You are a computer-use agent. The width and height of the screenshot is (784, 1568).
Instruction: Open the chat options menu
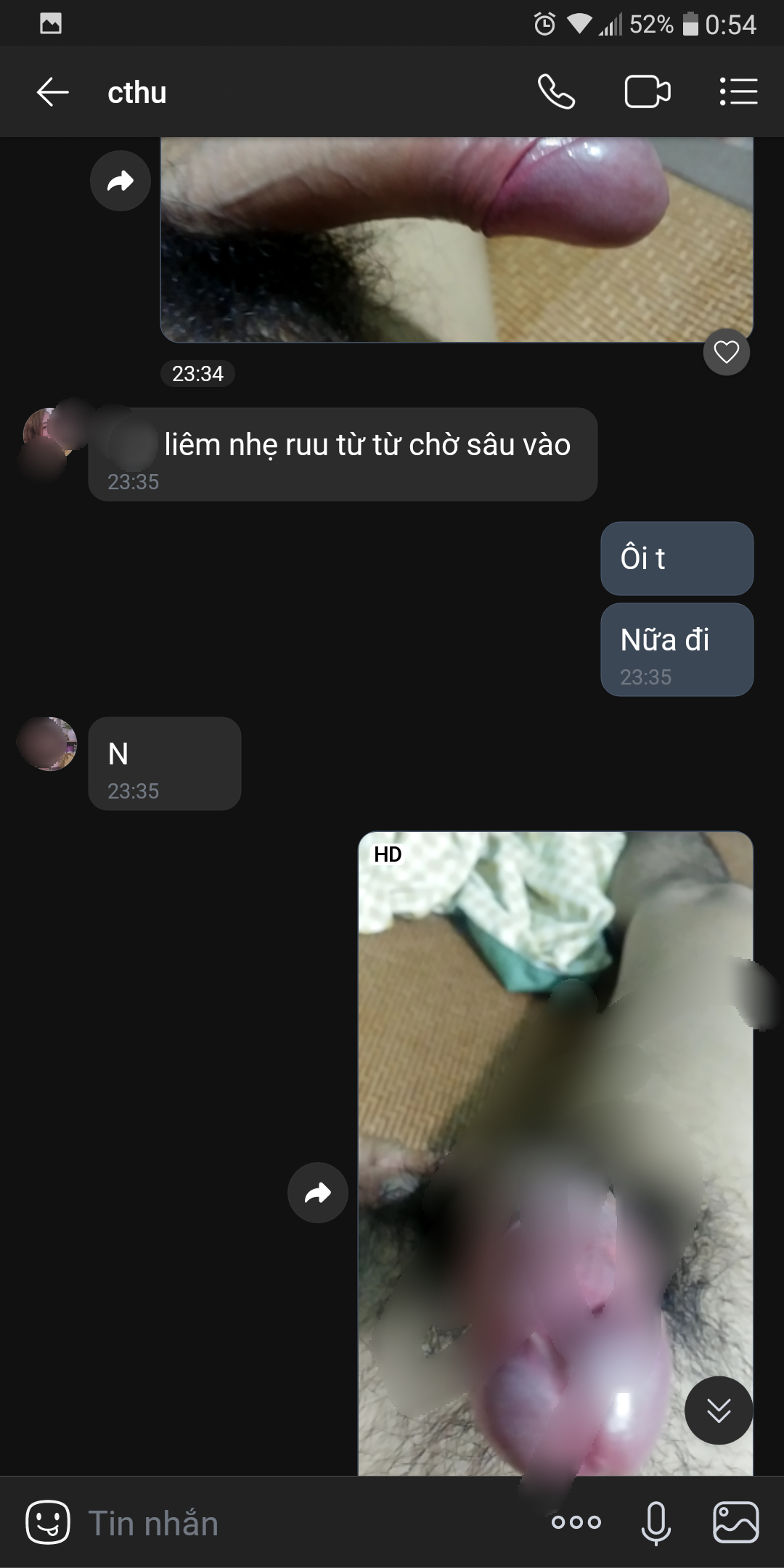[x=738, y=92]
